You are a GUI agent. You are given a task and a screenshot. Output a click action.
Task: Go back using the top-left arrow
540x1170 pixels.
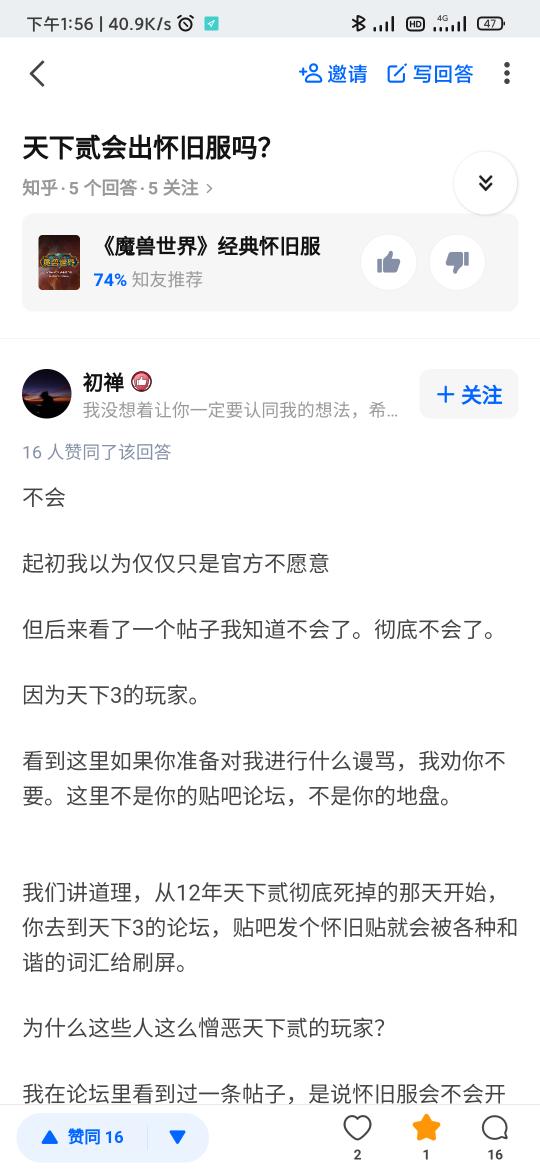click(37, 74)
